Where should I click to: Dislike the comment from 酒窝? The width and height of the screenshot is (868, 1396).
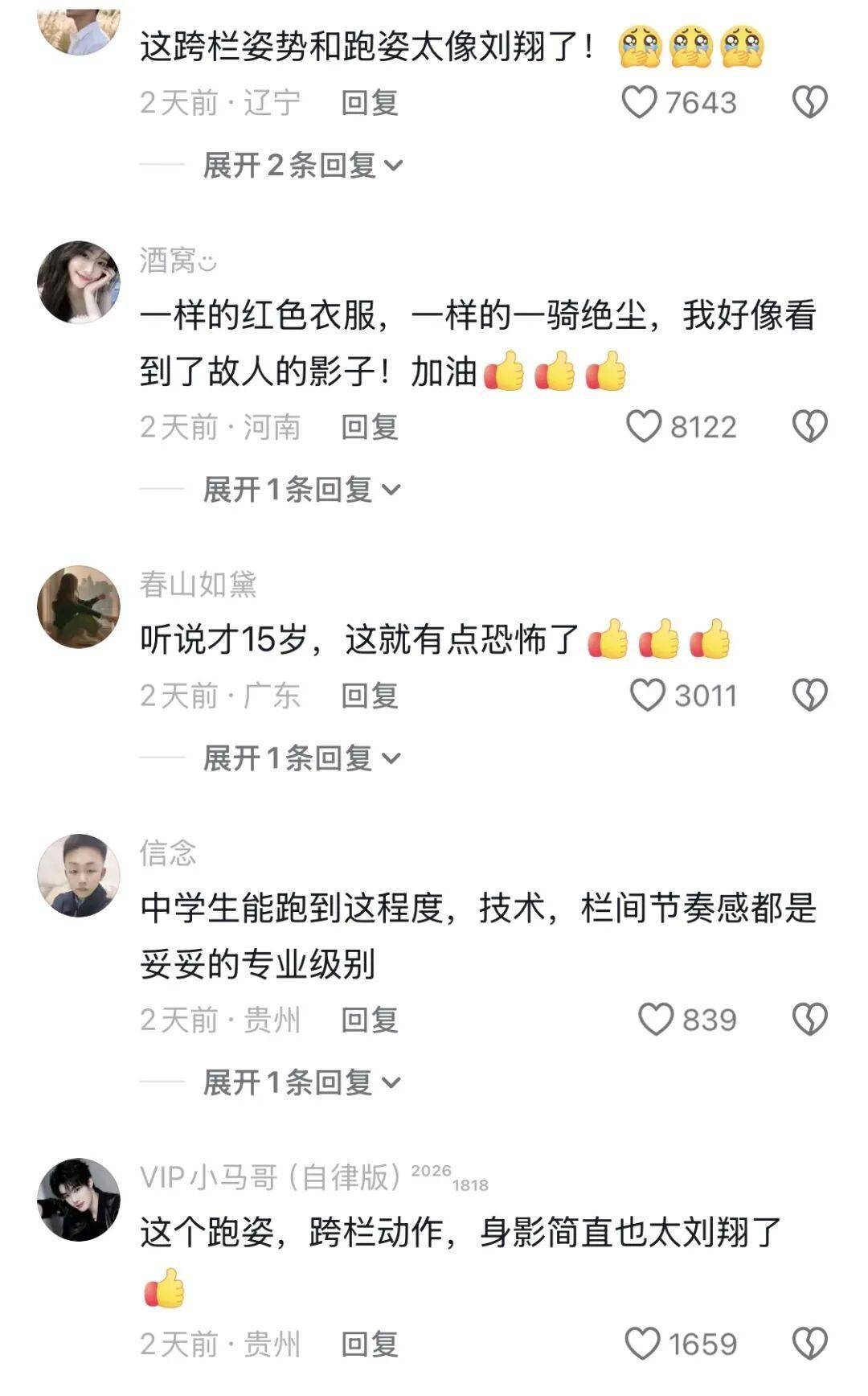click(x=809, y=427)
